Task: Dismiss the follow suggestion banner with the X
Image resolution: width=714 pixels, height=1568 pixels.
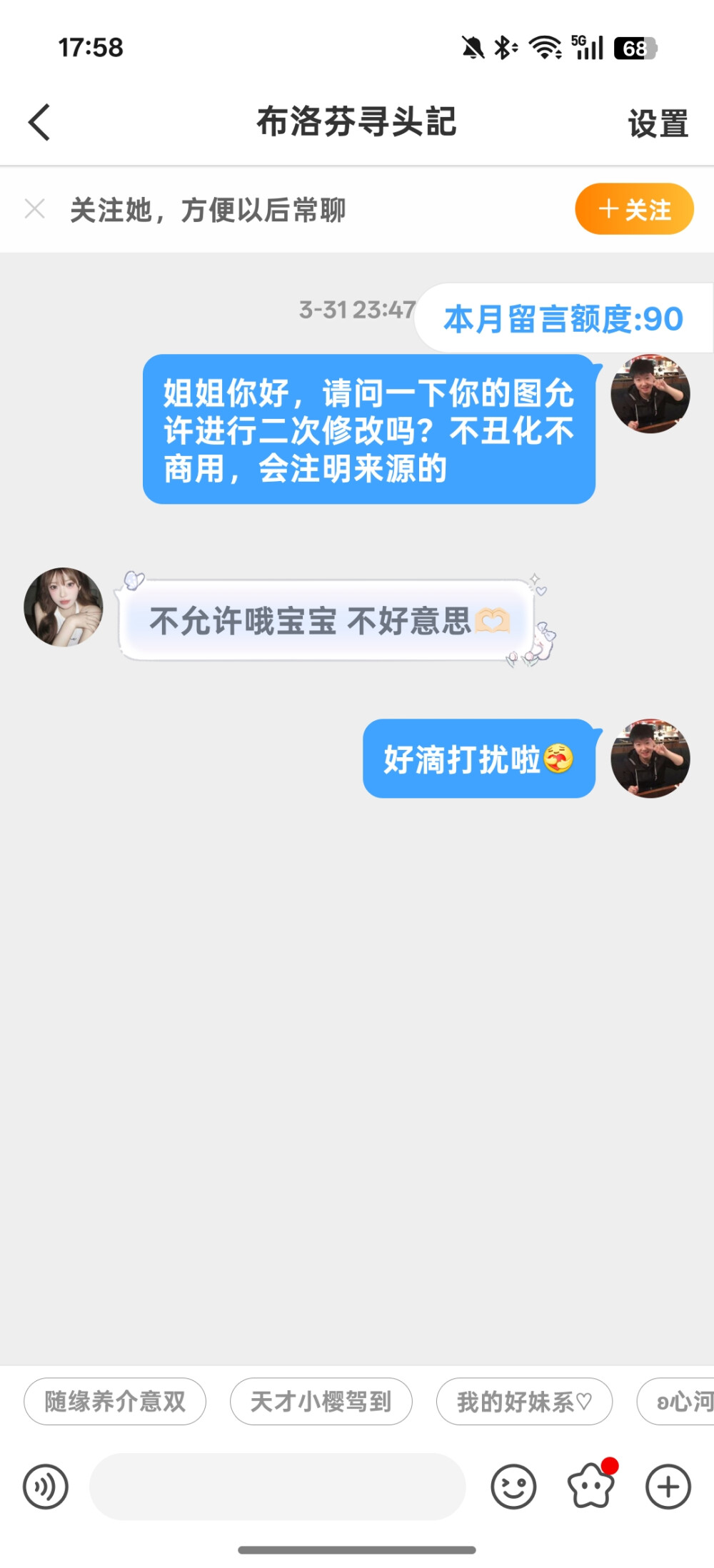Action: [35, 208]
